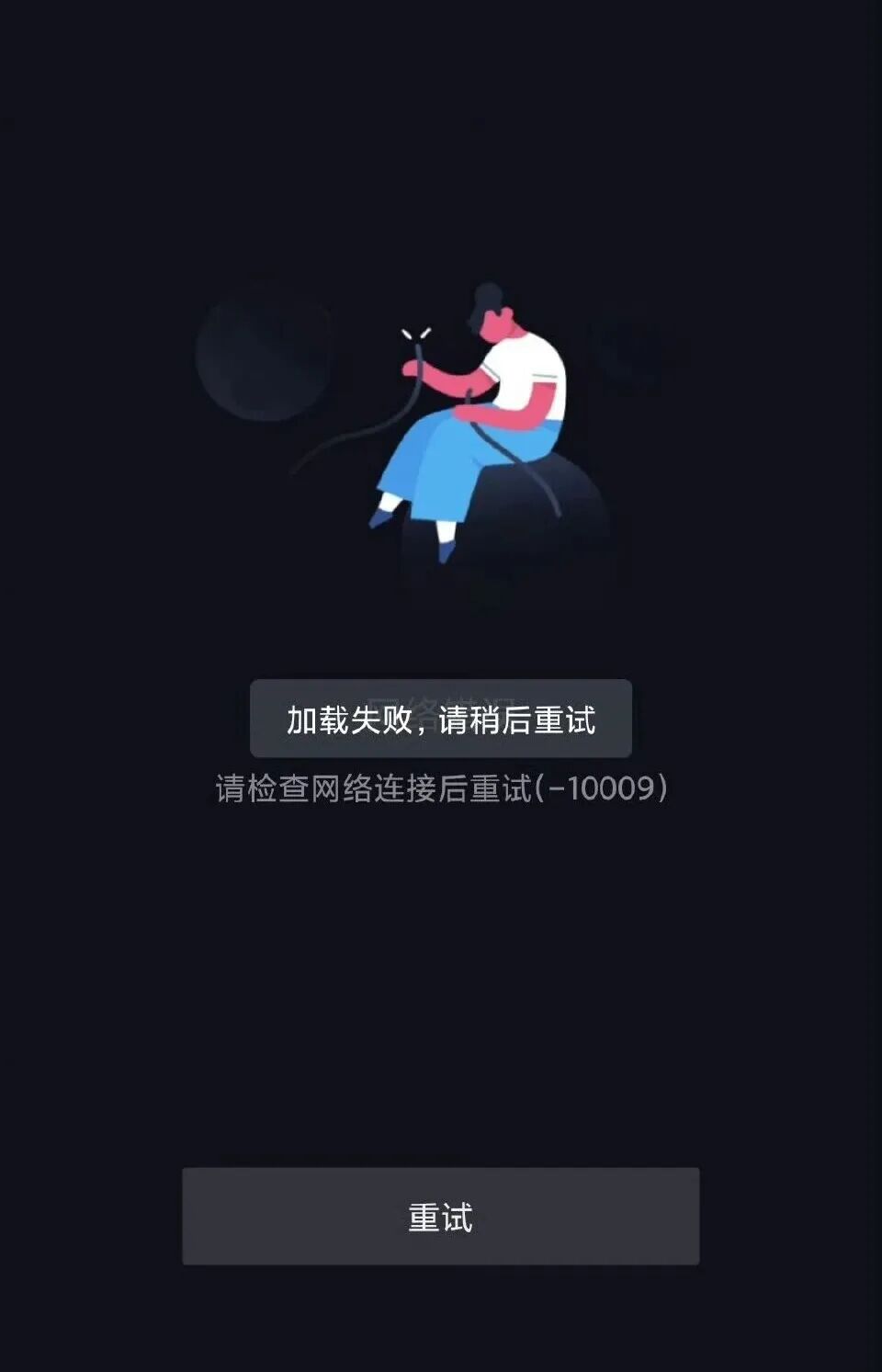
Task: Tap the 重试 button to reload
Action: pos(441,1216)
